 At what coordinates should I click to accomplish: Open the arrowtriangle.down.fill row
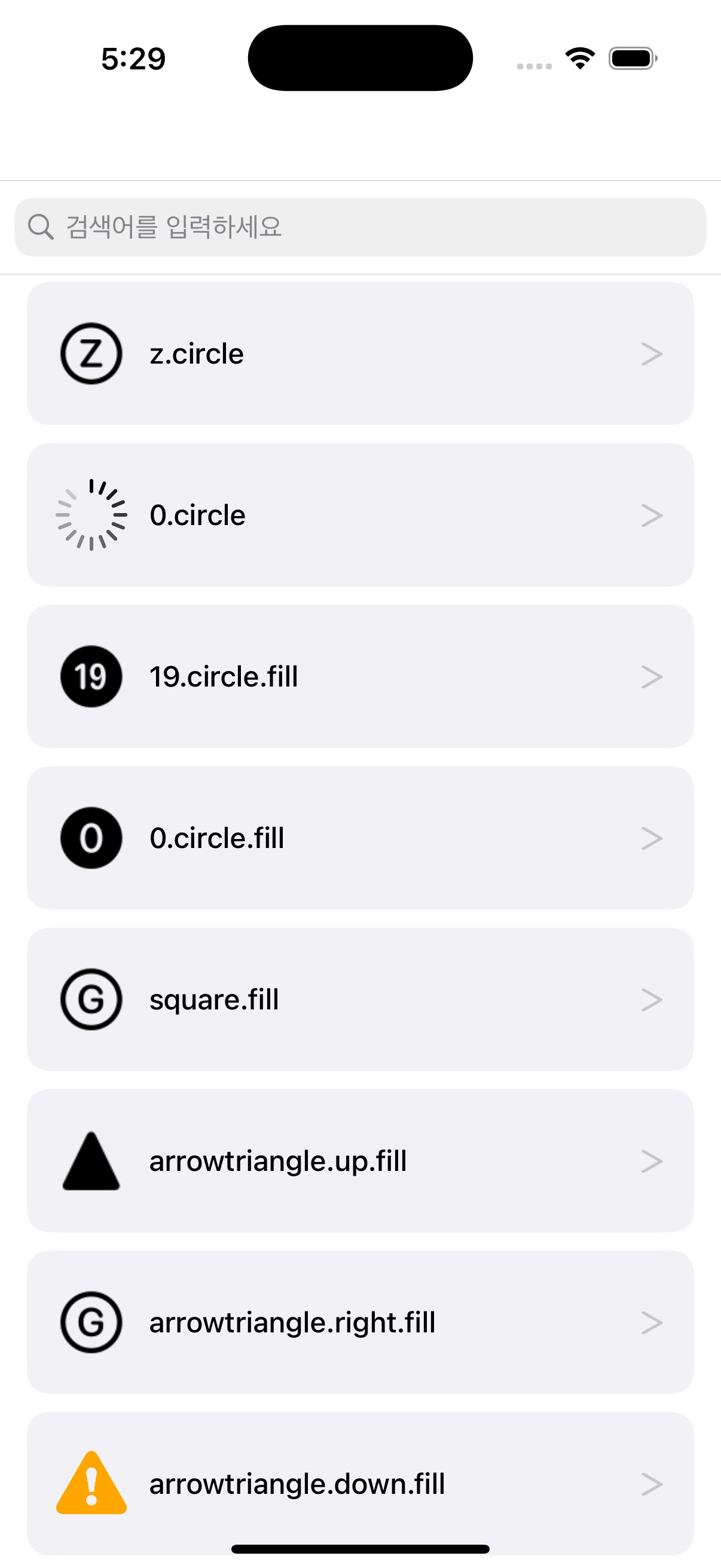[x=360, y=1483]
